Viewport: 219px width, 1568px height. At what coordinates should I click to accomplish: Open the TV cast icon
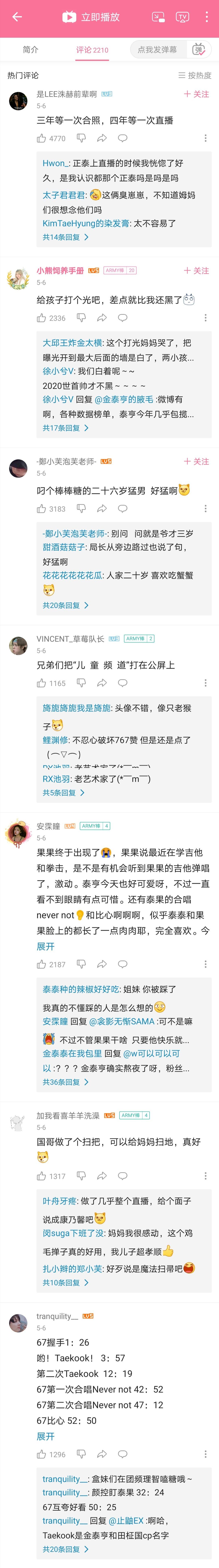click(x=182, y=17)
